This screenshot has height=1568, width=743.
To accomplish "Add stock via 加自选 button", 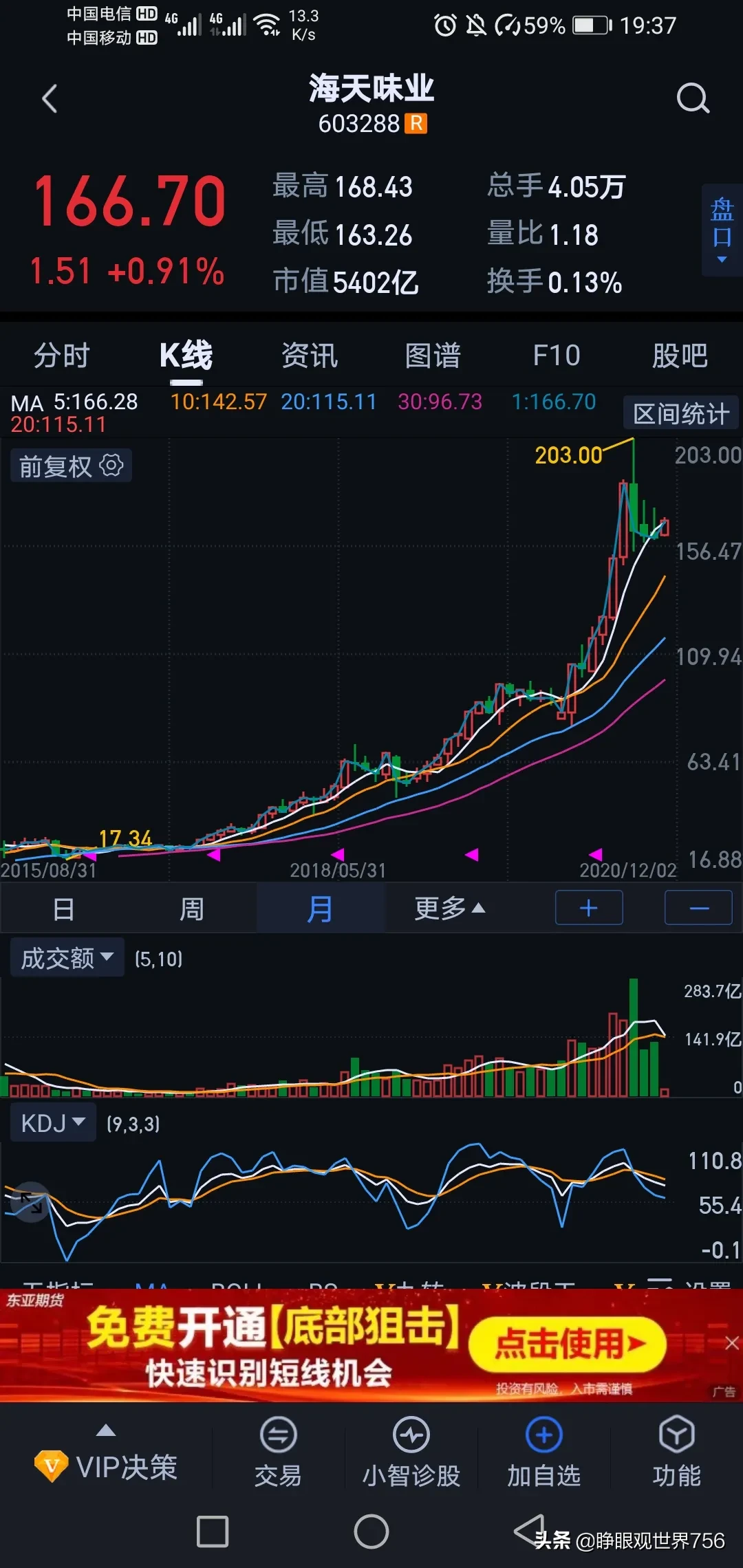I will tap(543, 1451).
